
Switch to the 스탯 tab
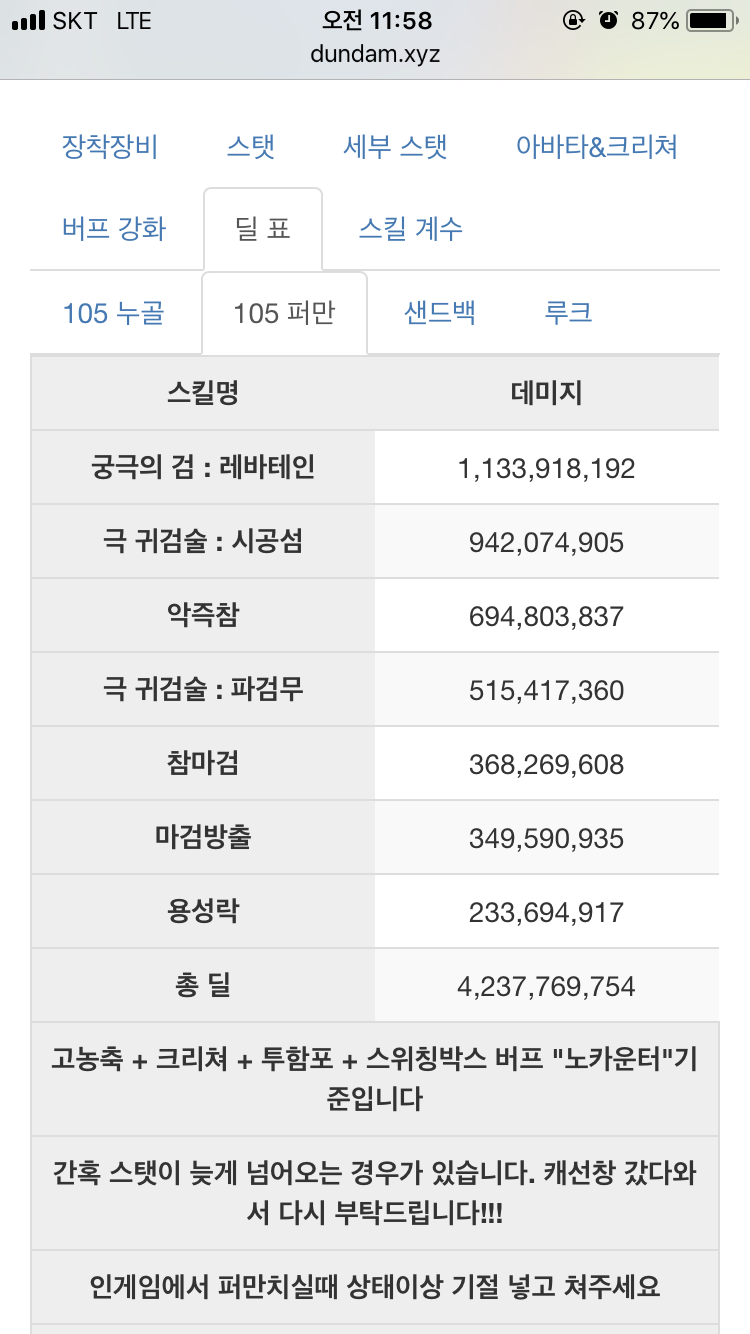point(251,147)
